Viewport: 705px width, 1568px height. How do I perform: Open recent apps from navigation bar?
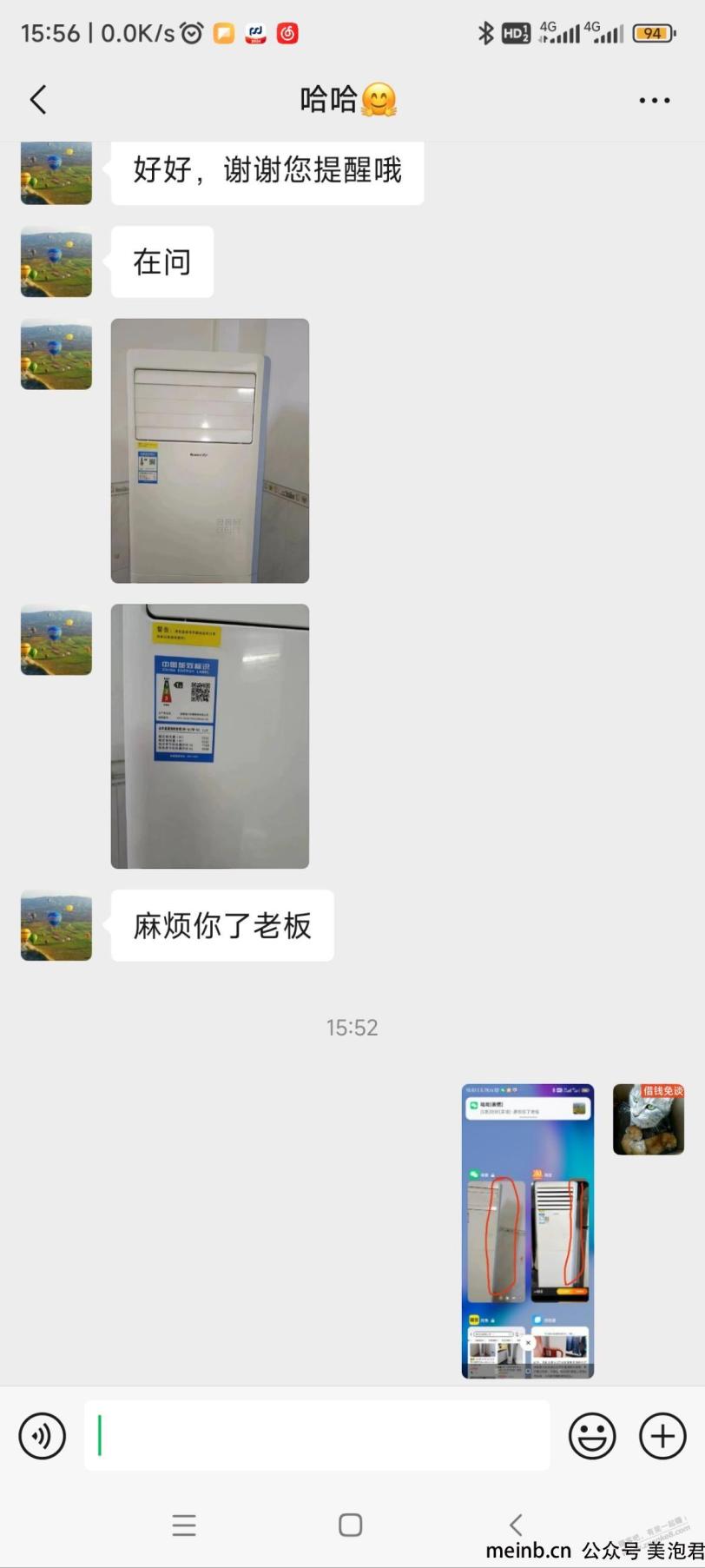184,1525
